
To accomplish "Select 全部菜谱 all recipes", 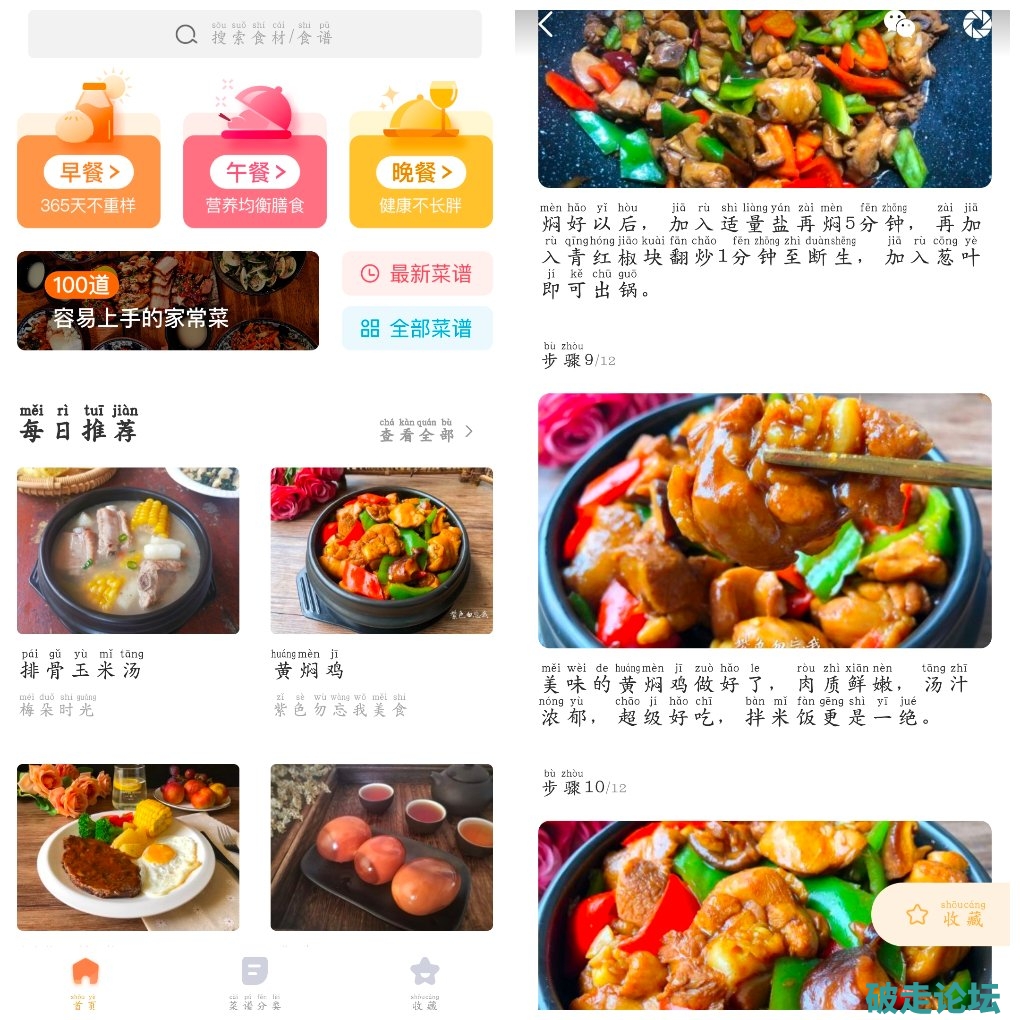I will click(417, 328).
